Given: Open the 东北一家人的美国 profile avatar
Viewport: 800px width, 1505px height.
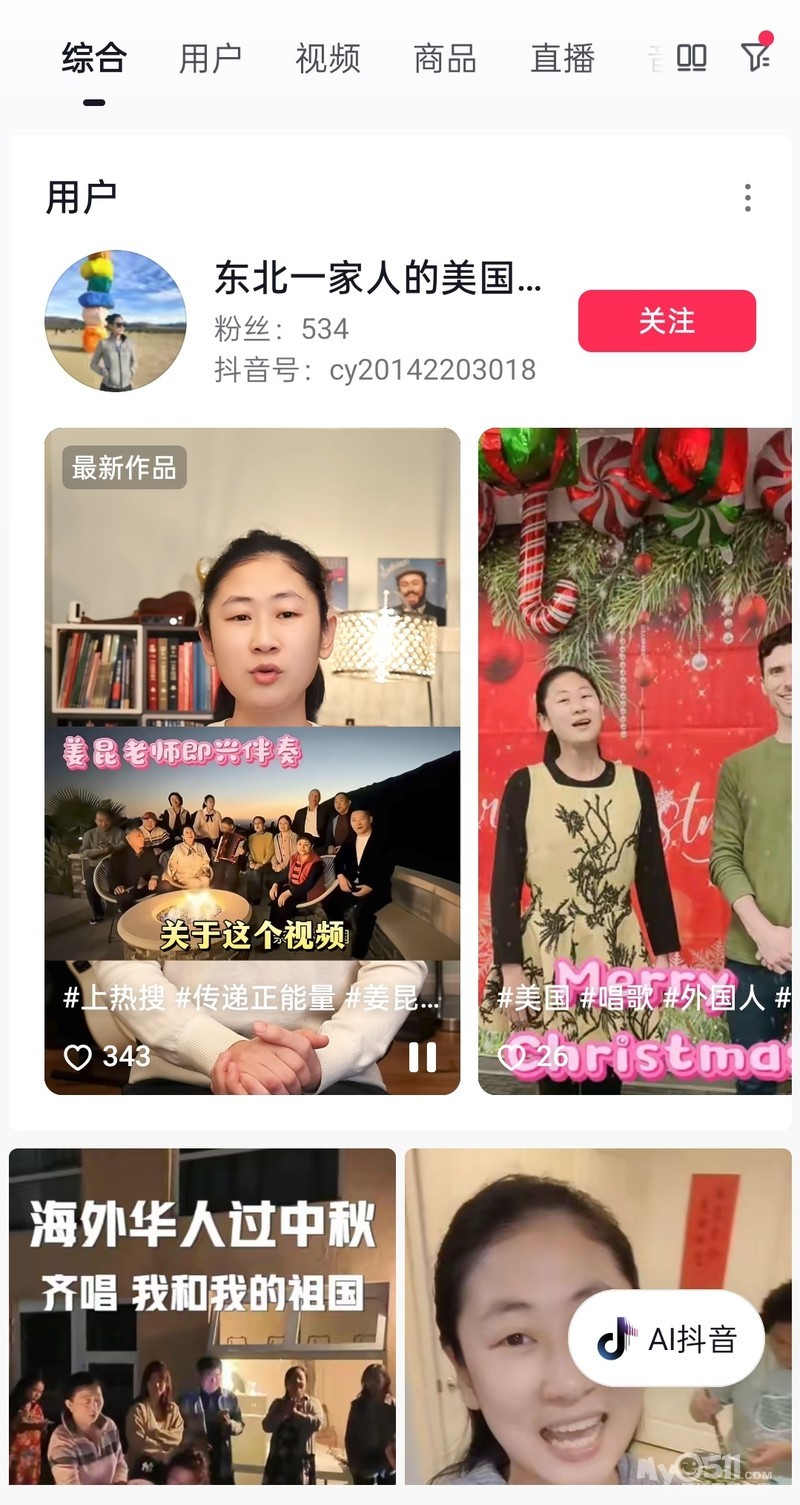Looking at the screenshot, I should [x=116, y=321].
